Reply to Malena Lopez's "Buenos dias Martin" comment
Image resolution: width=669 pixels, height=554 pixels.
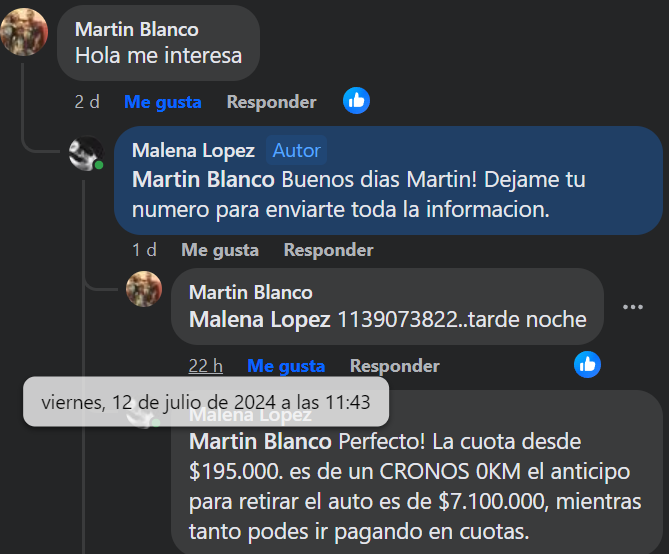[x=328, y=250]
